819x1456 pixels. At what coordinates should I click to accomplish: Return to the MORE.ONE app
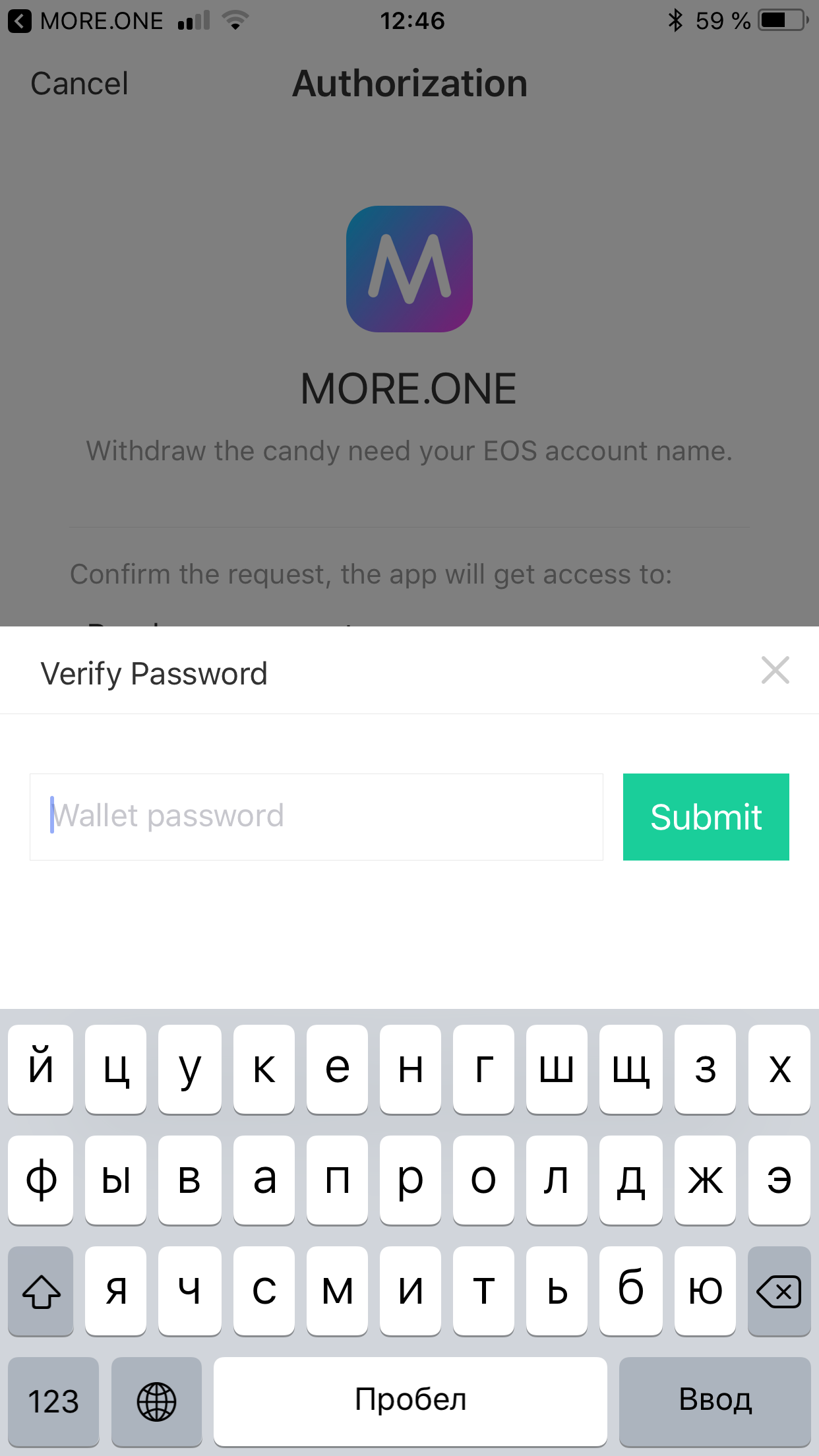[86, 21]
